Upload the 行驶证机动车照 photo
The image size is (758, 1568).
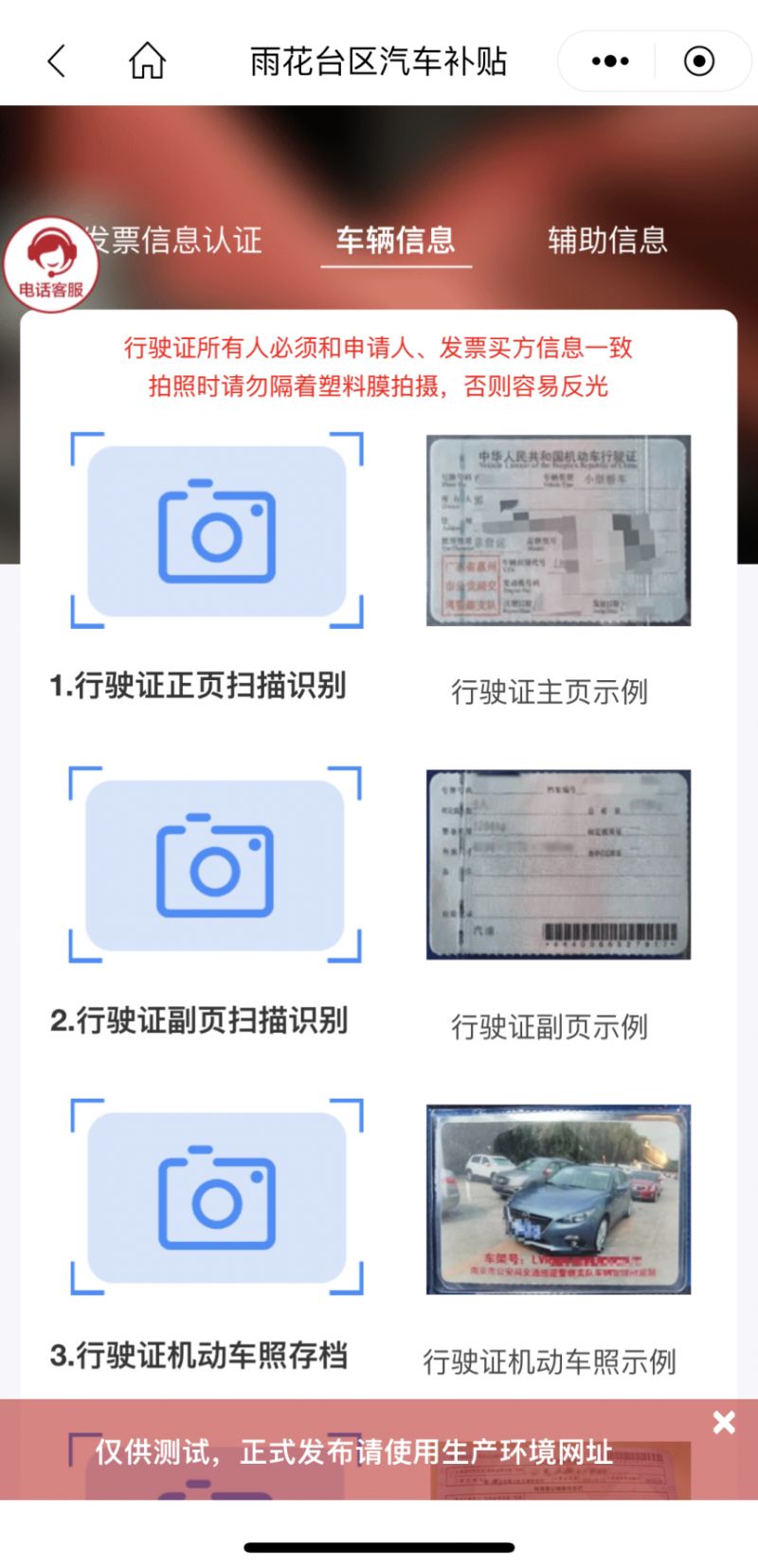217,1199
